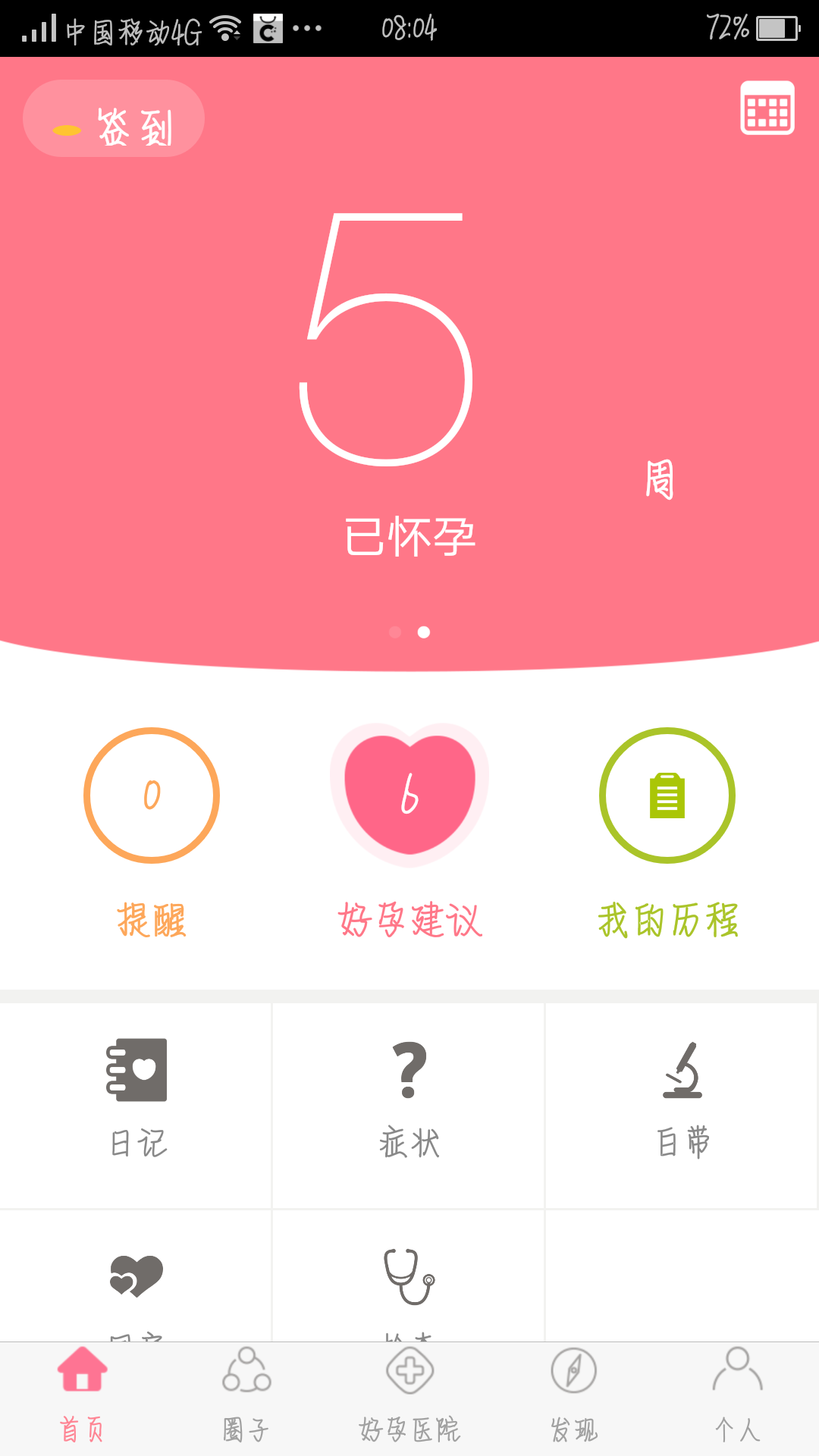This screenshot has height=1456, width=819.
Task: Open 我的历程 journey button
Action: tap(667, 795)
